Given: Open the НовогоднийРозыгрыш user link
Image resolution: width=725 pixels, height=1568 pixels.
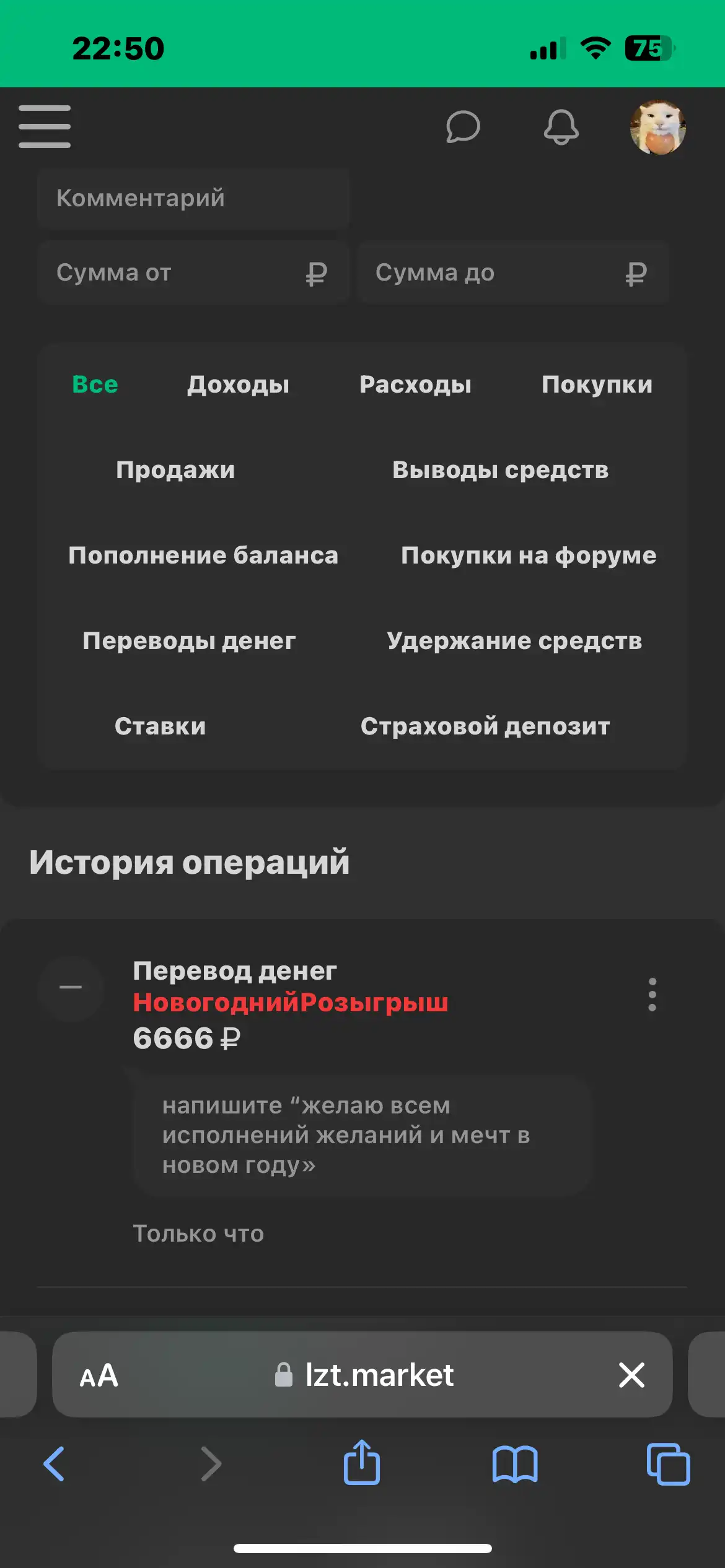Looking at the screenshot, I should (291, 1003).
